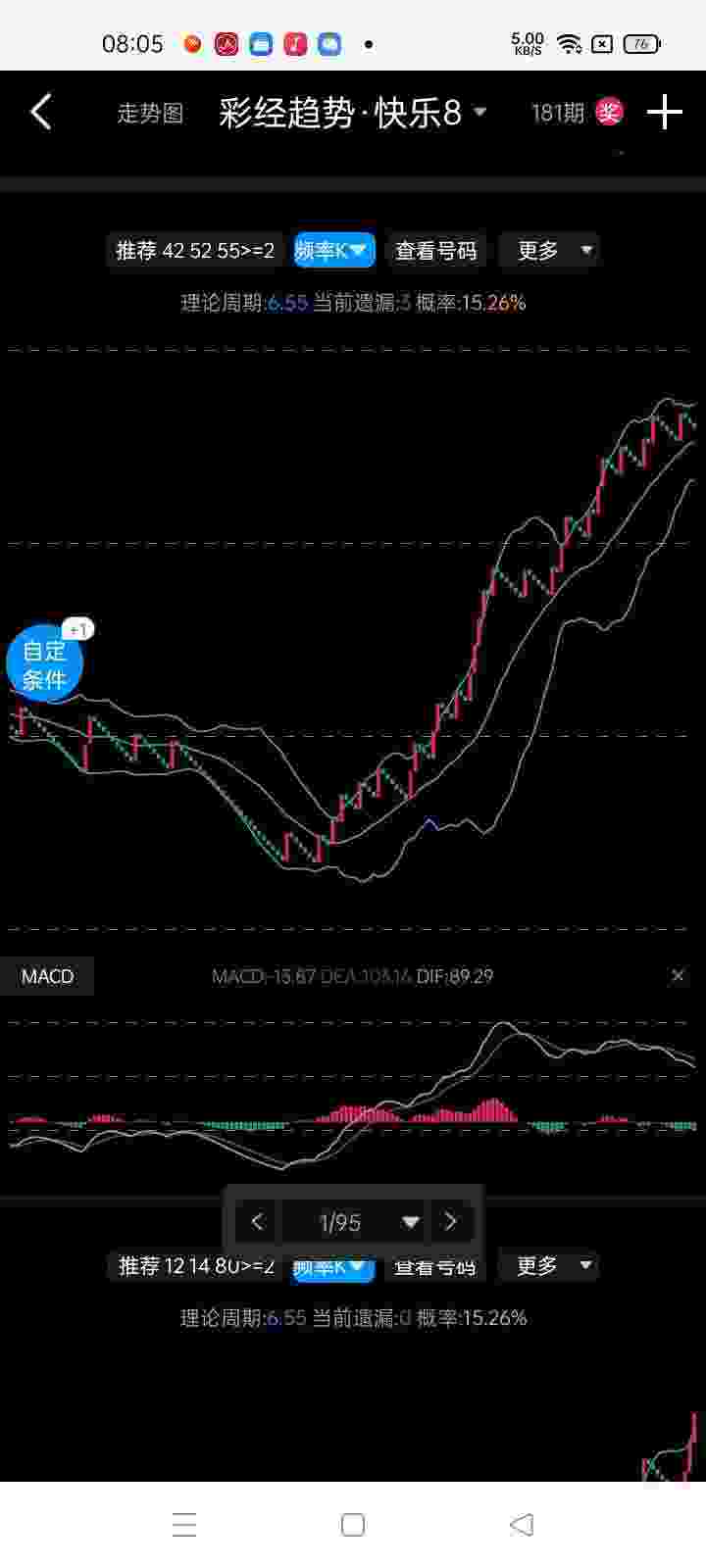Open the 181期 奖 draw info
The width and height of the screenshot is (706, 1568).
[577, 113]
